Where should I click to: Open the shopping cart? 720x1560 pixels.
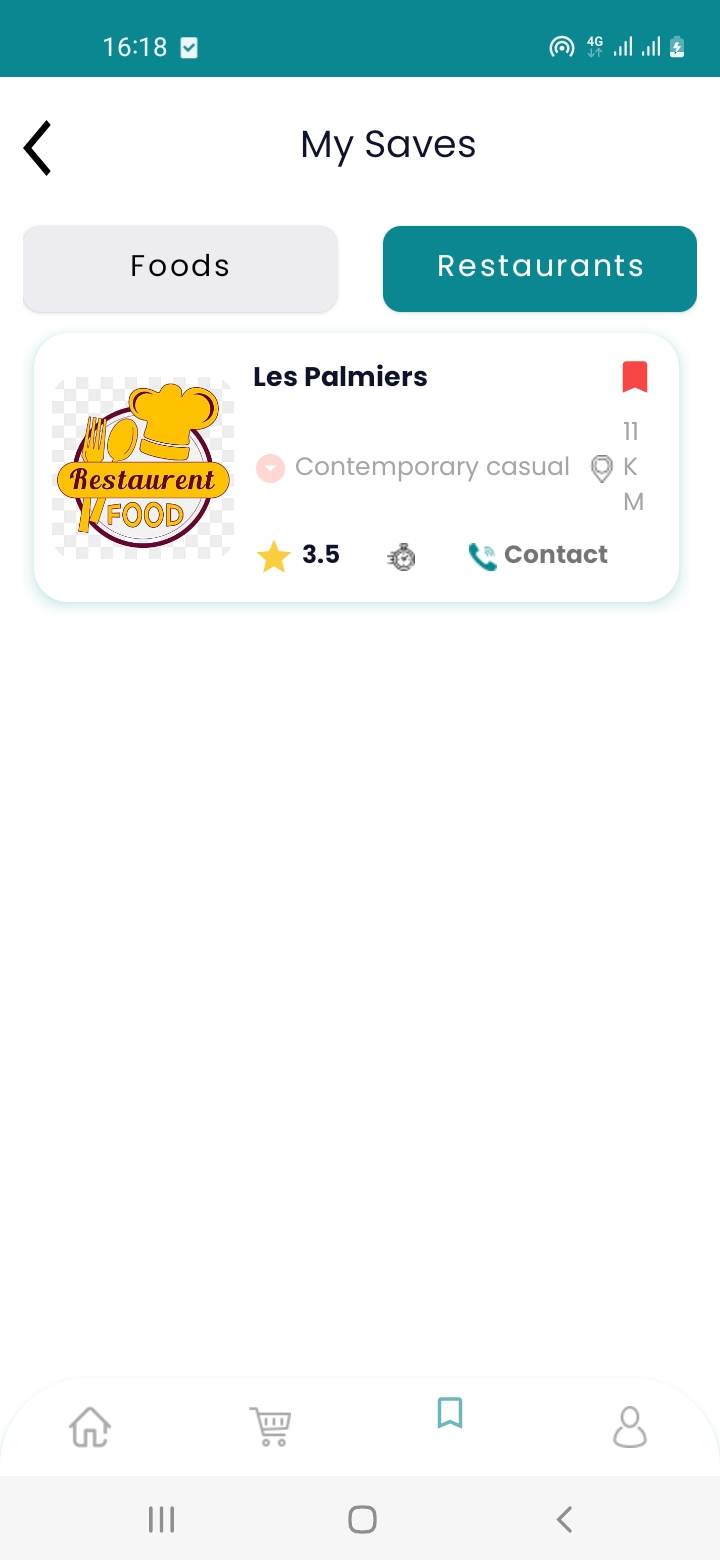(270, 1426)
